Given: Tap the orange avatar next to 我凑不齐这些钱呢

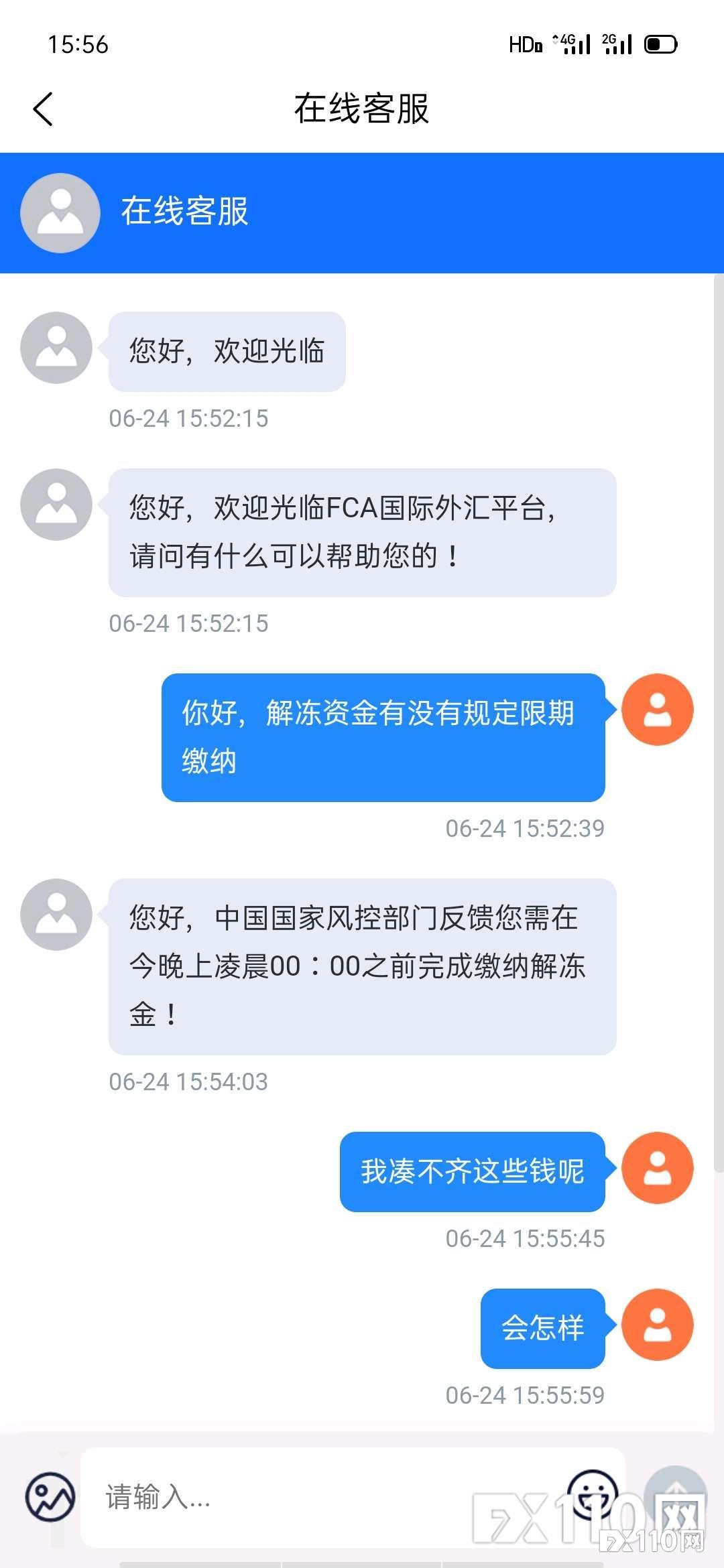Looking at the screenshot, I should tap(657, 1167).
